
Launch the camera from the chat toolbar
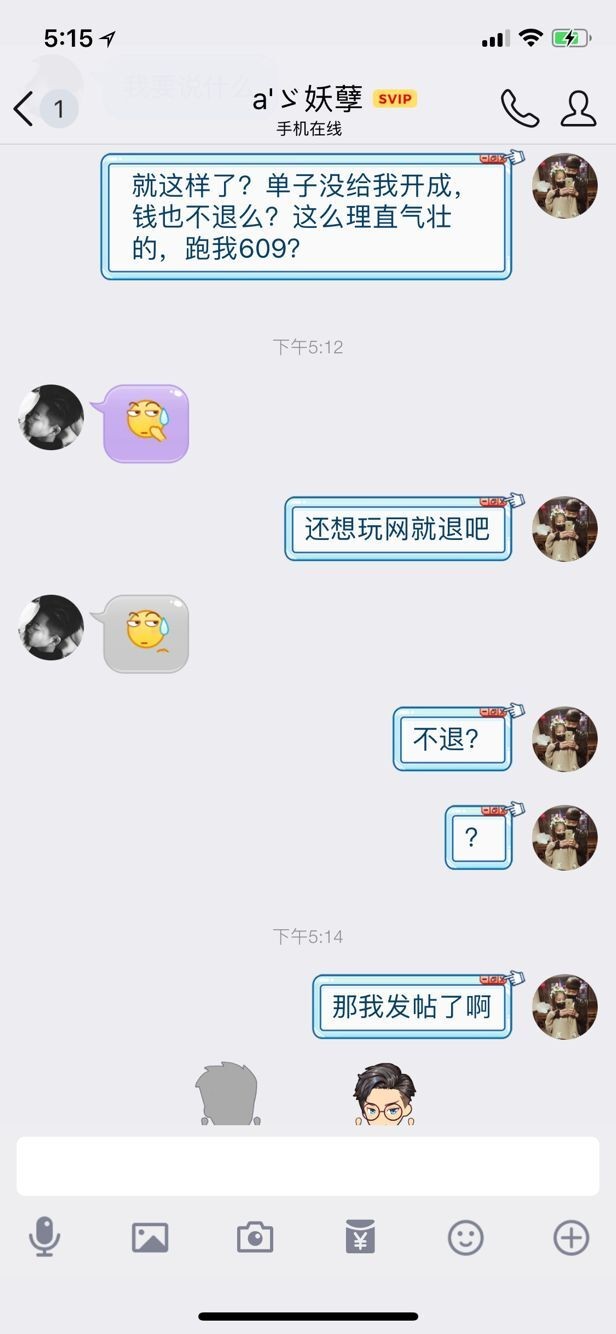point(255,1238)
